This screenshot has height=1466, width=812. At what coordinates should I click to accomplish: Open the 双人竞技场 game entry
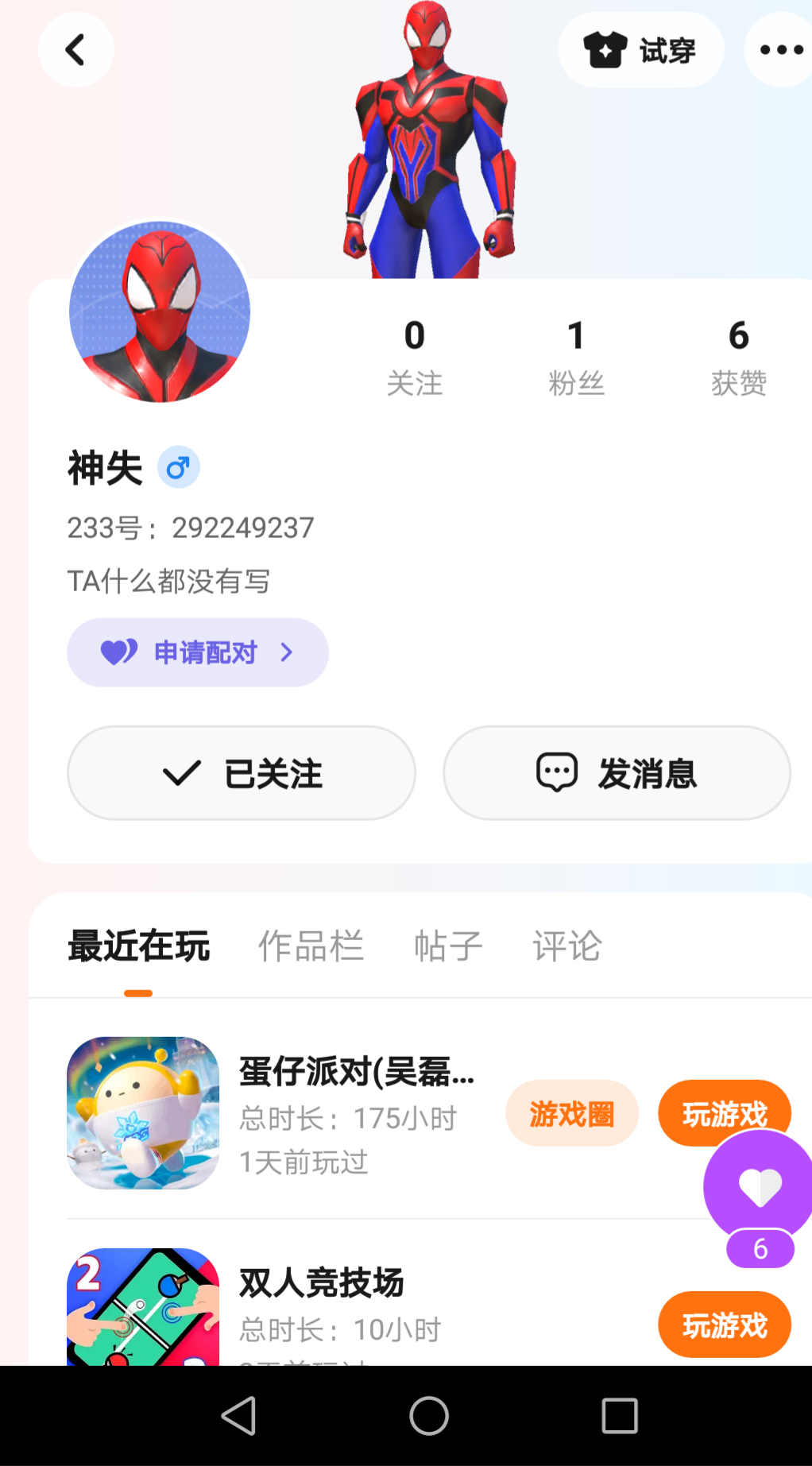click(x=321, y=1283)
